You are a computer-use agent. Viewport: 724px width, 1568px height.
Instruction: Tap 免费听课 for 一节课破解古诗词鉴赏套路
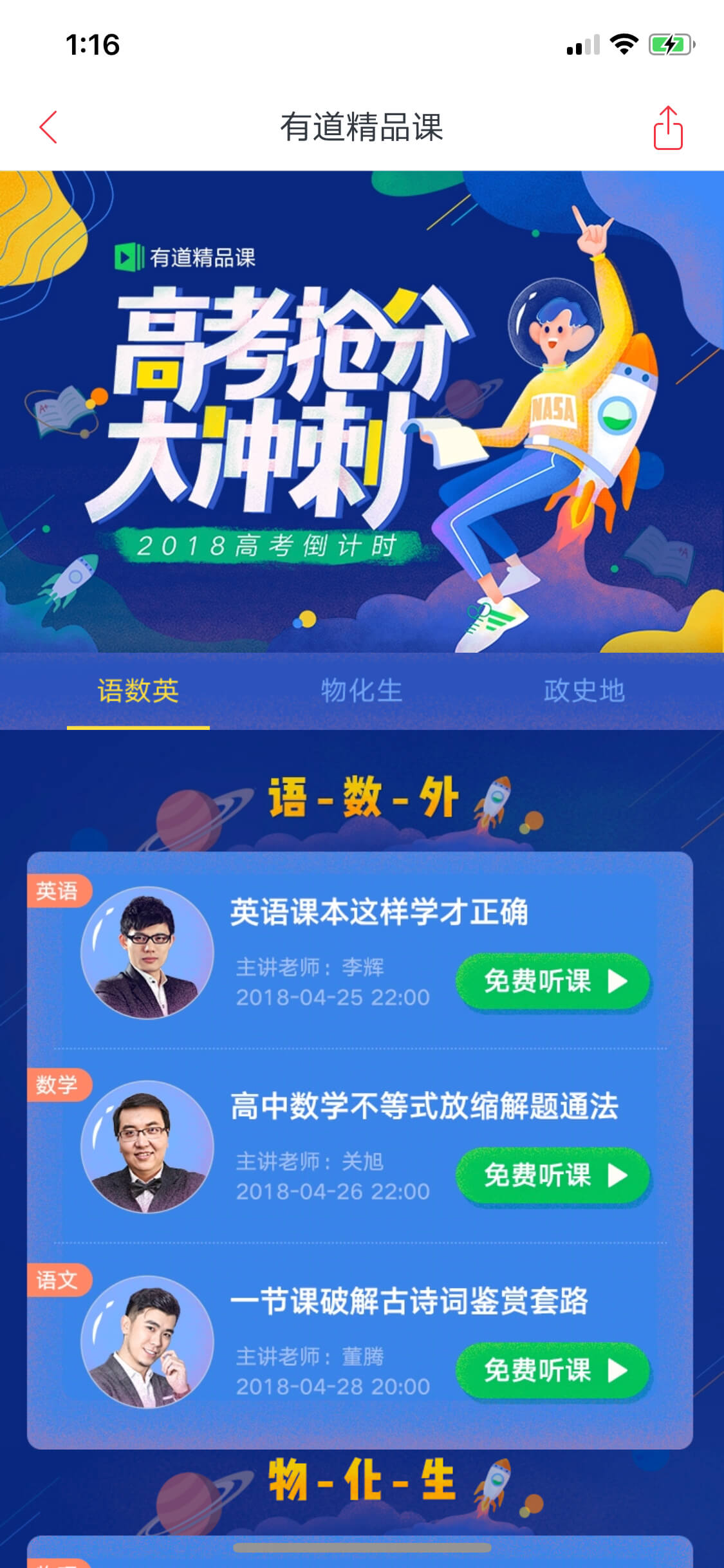click(553, 1370)
